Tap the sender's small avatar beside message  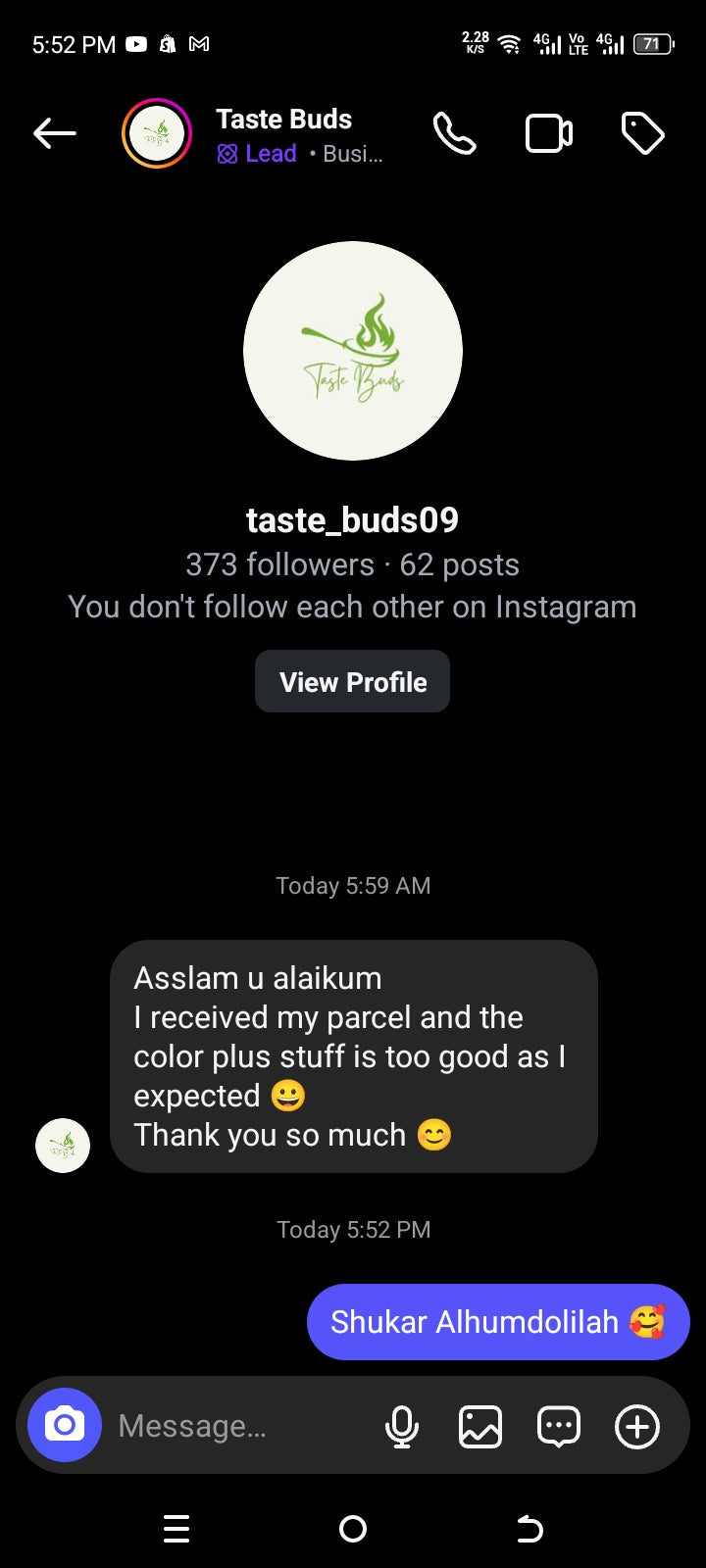[63, 1145]
